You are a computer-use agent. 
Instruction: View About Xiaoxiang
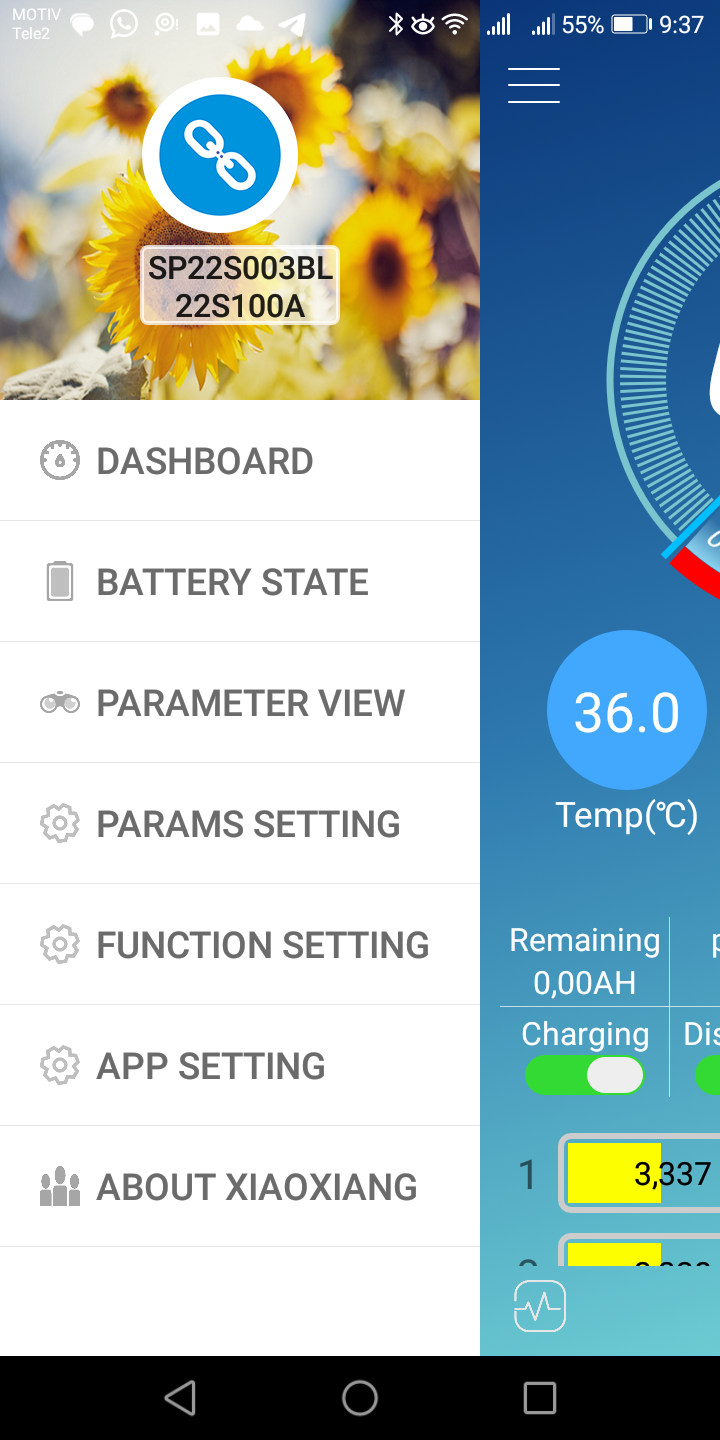(x=256, y=1187)
